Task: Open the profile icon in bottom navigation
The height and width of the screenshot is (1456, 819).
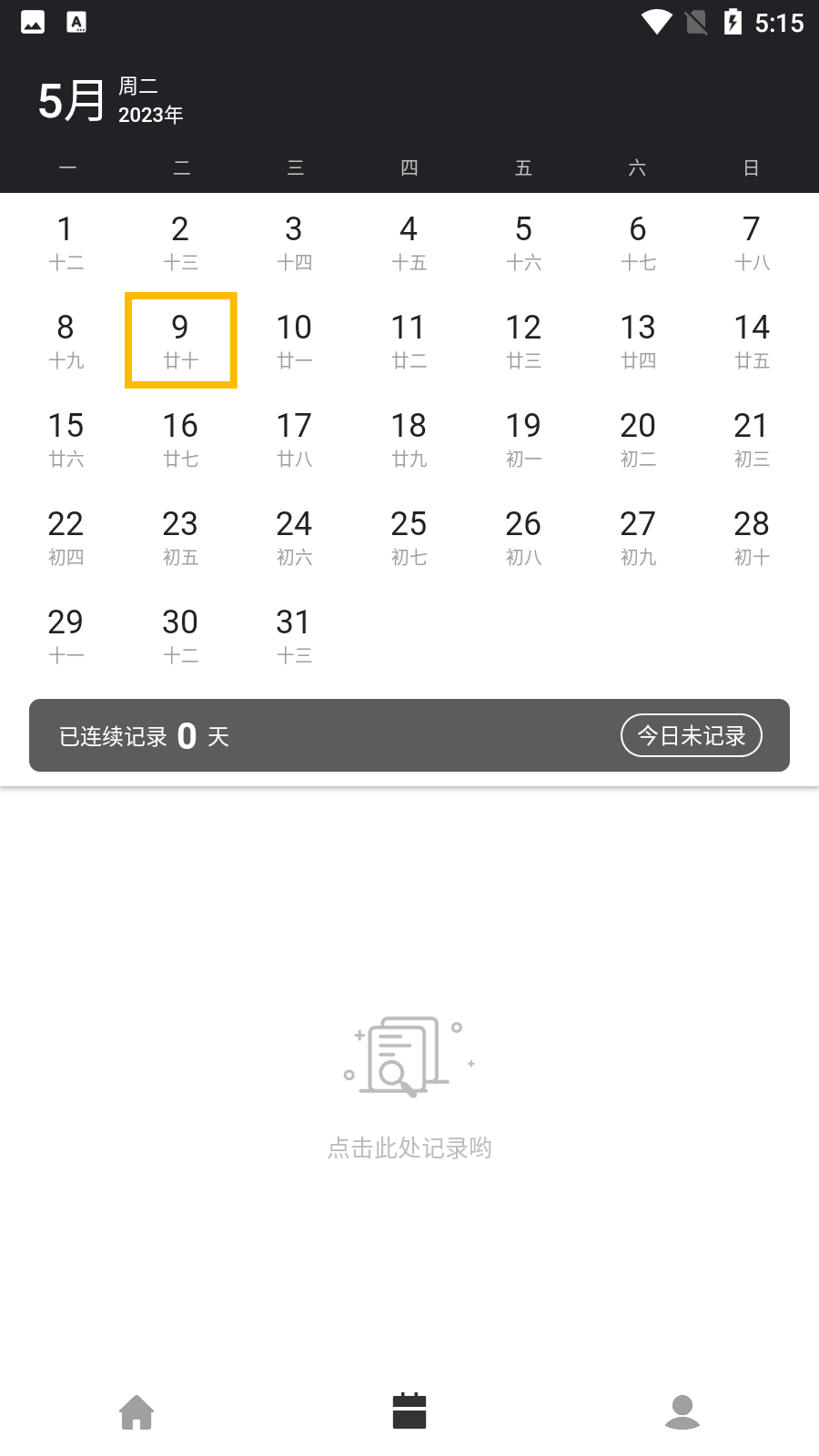Action: click(682, 1410)
